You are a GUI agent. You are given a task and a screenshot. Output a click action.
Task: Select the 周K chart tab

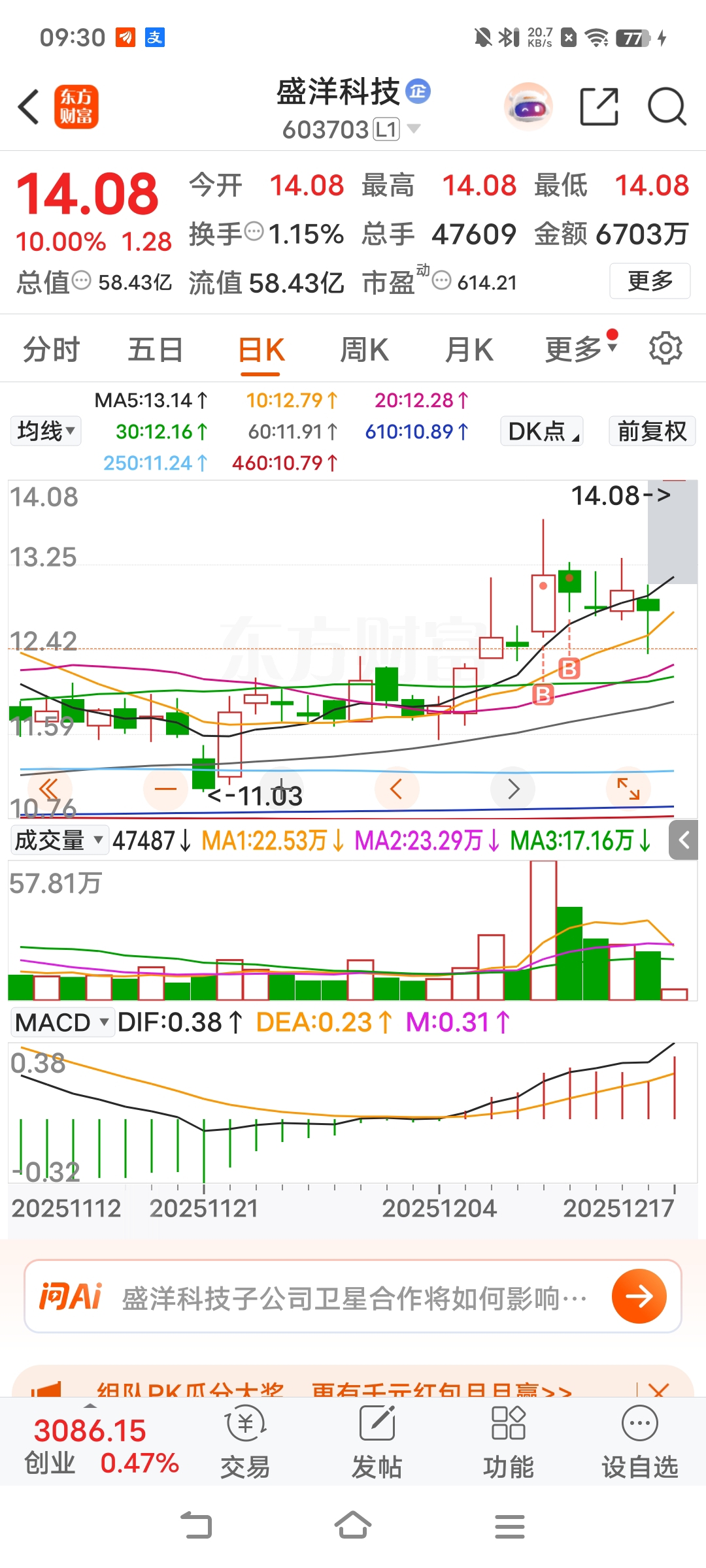364,350
